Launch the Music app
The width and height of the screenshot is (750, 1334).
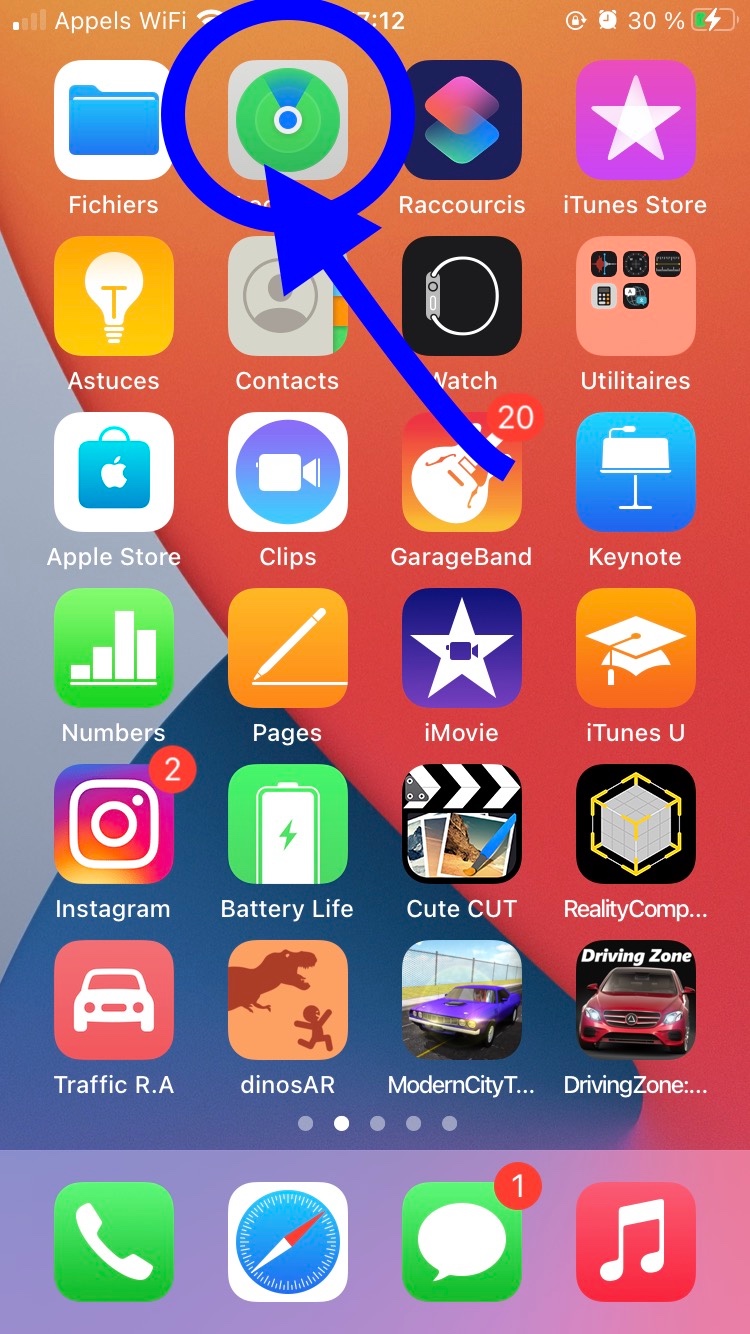coord(635,1241)
